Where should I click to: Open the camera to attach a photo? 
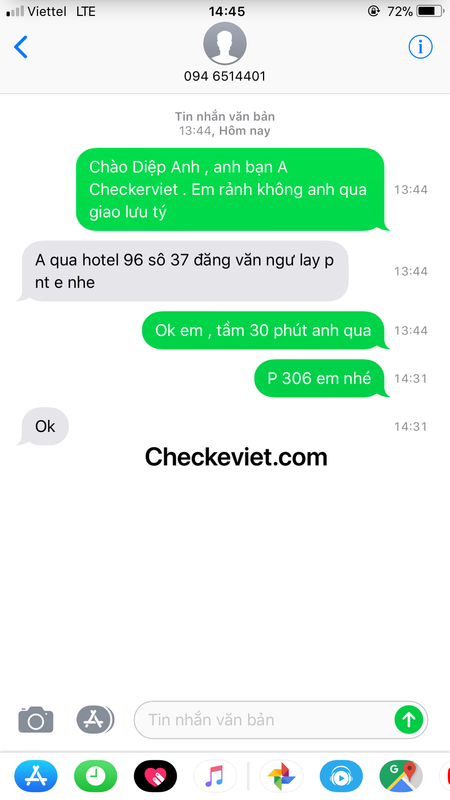(36, 720)
